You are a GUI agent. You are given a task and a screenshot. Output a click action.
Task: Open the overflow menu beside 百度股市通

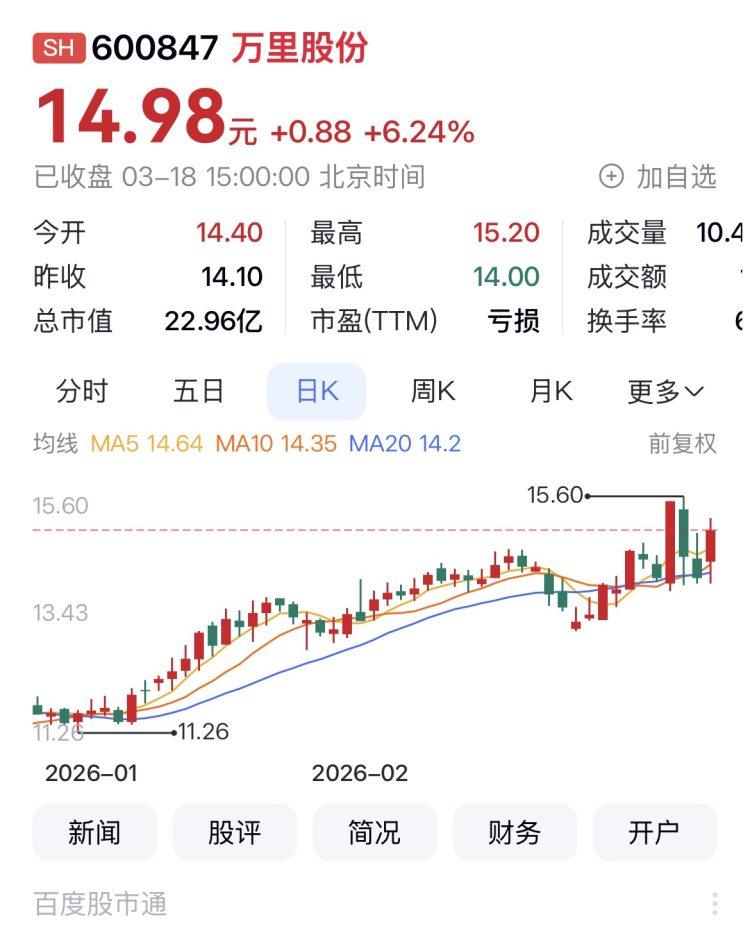point(715,904)
